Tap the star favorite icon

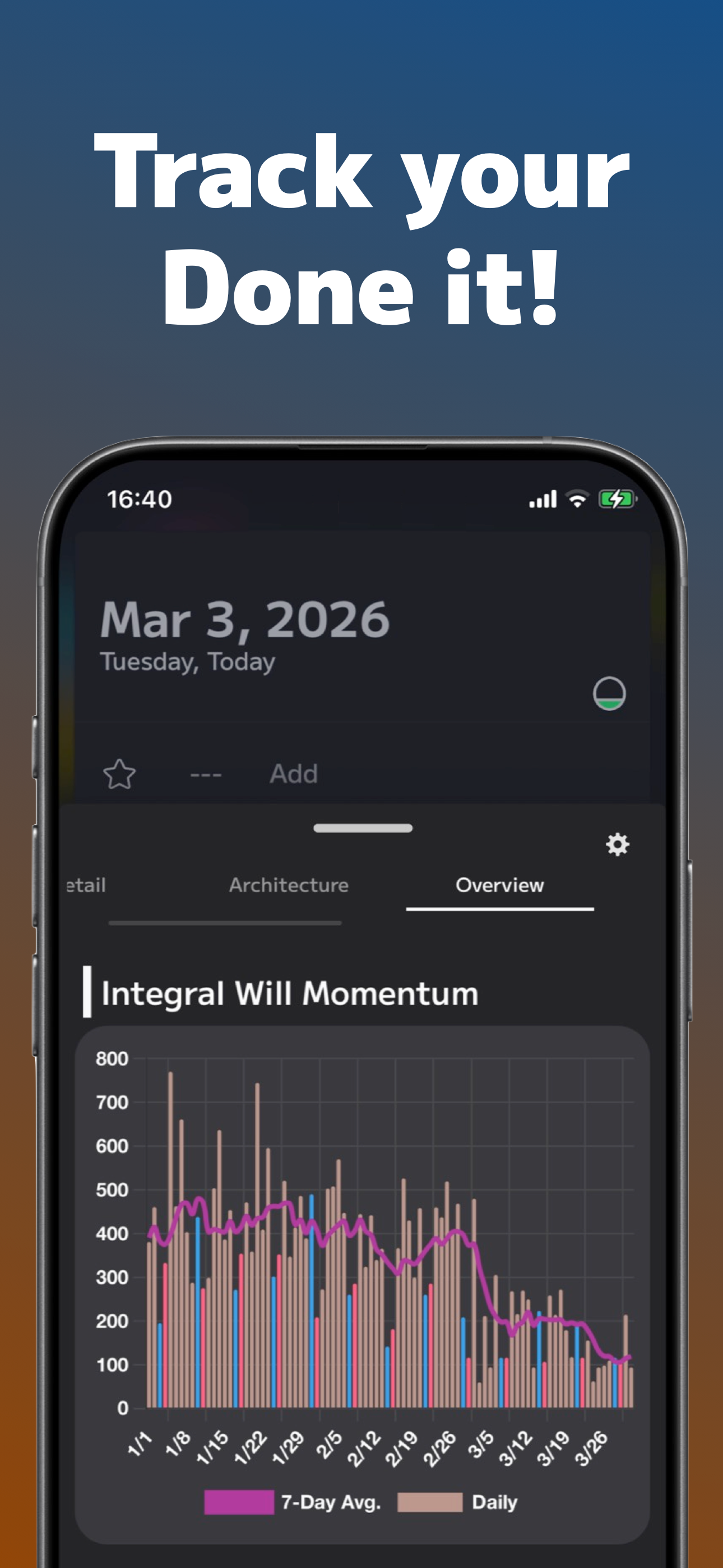pos(119,774)
